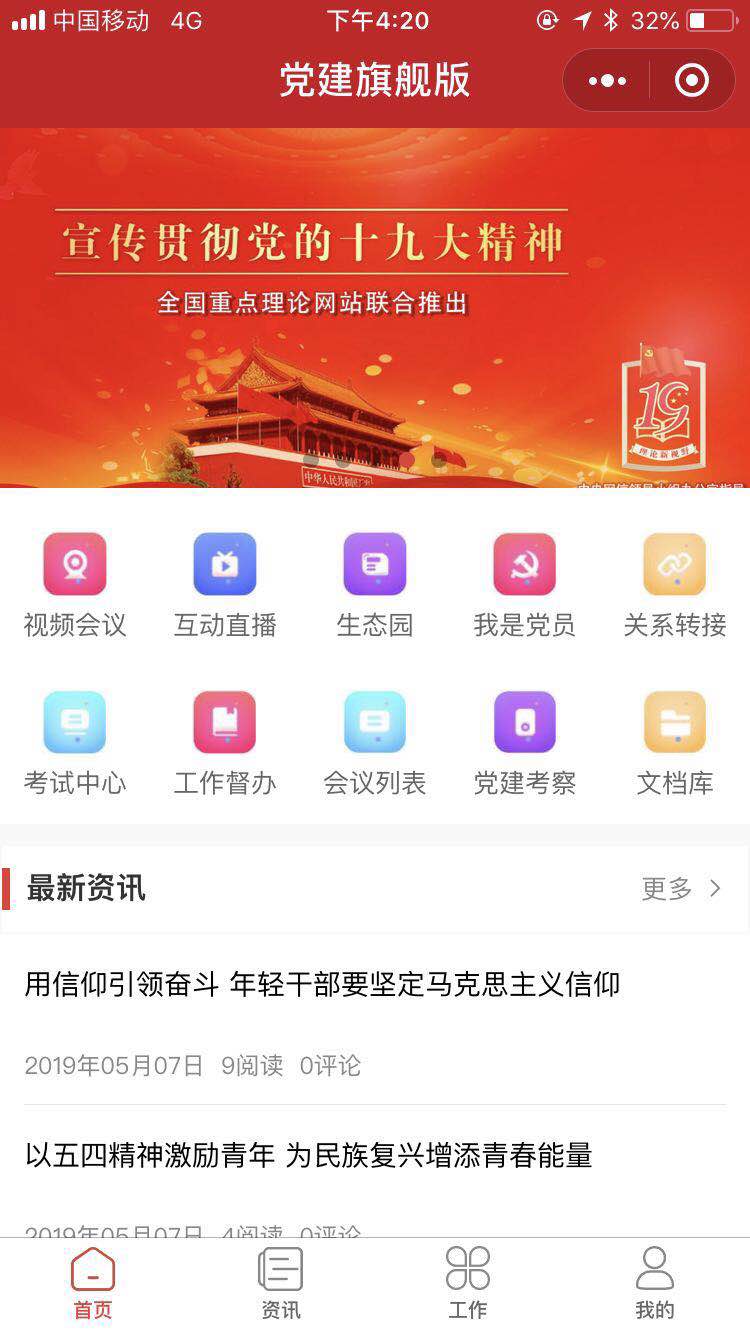Switch to the 资讯 tab
750x1334 pixels.
[280, 1283]
